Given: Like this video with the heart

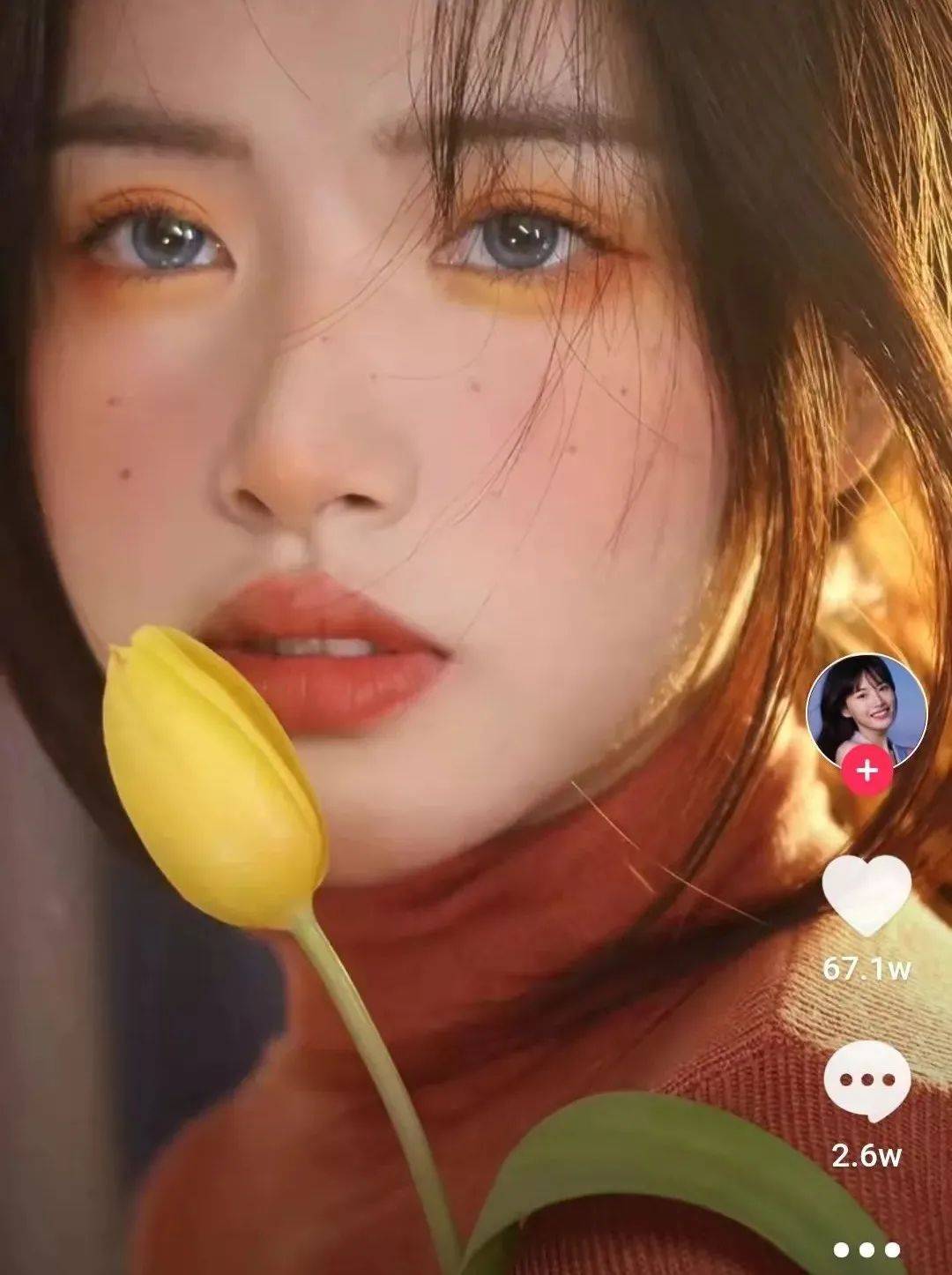Looking at the screenshot, I should tap(866, 893).
